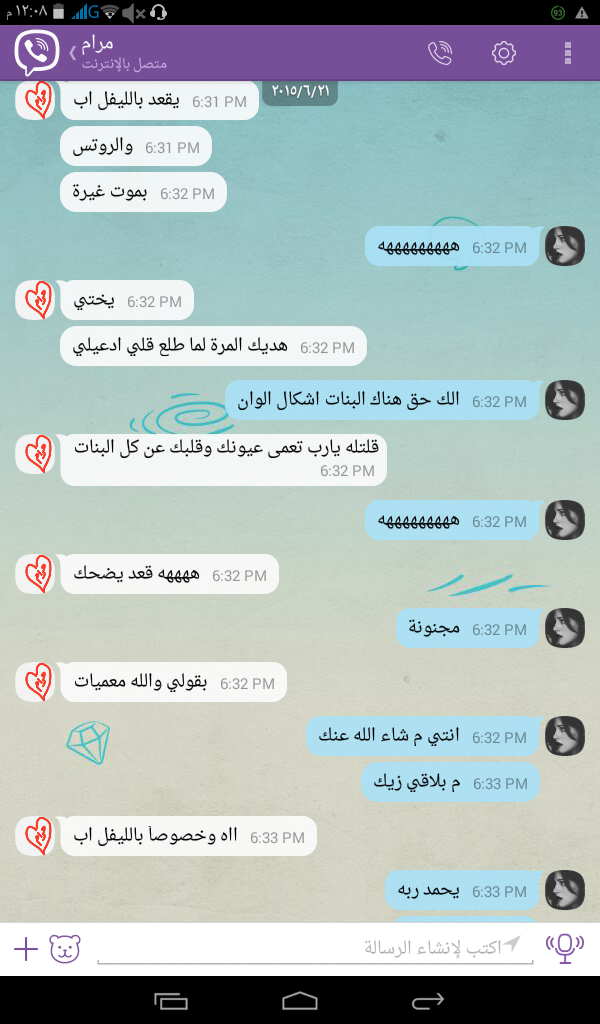This screenshot has height=1024, width=600.
Task: Open the overflow menu
Action: (568, 53)
